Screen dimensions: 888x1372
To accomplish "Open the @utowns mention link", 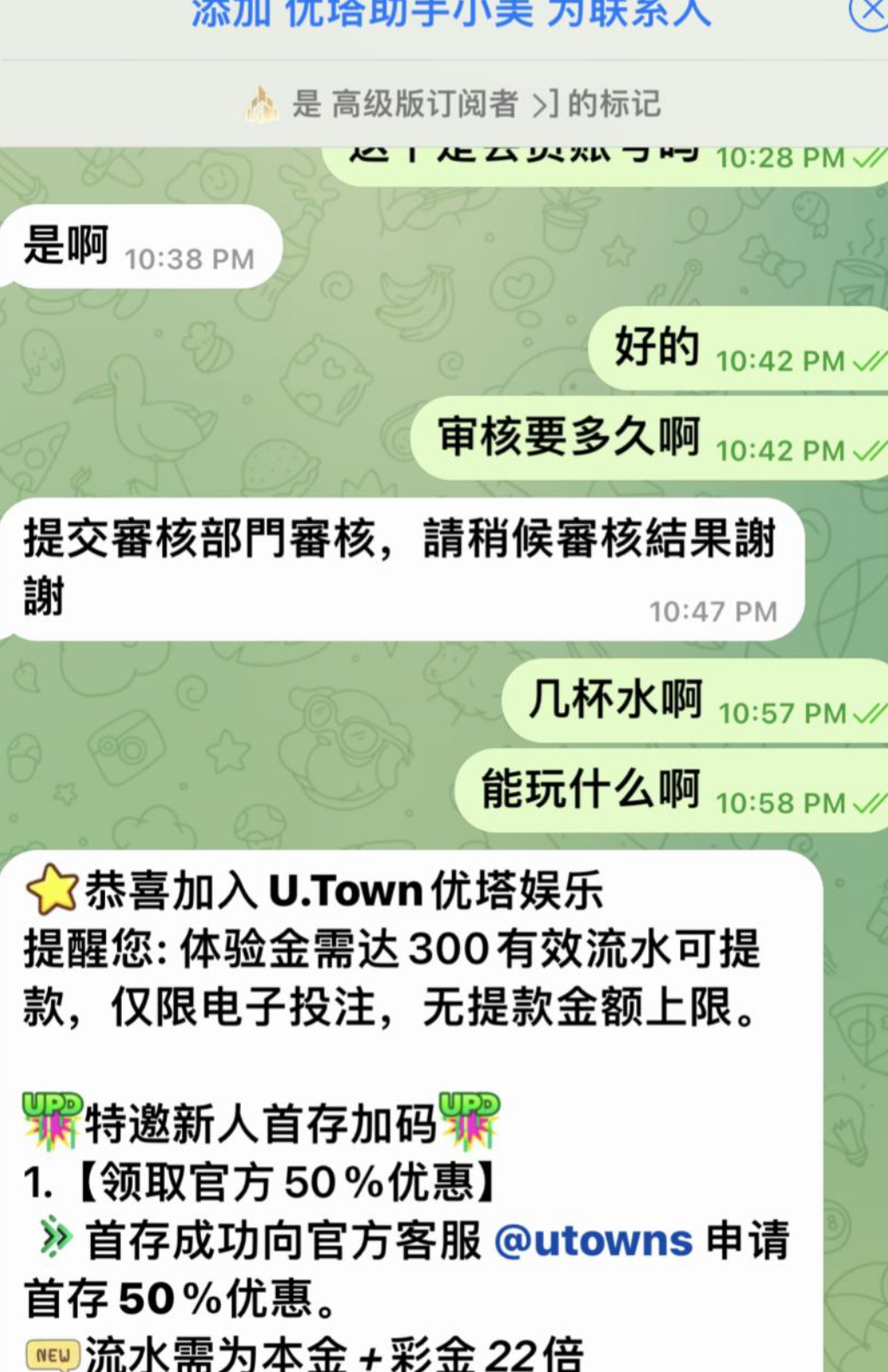I will point(594,1241).
